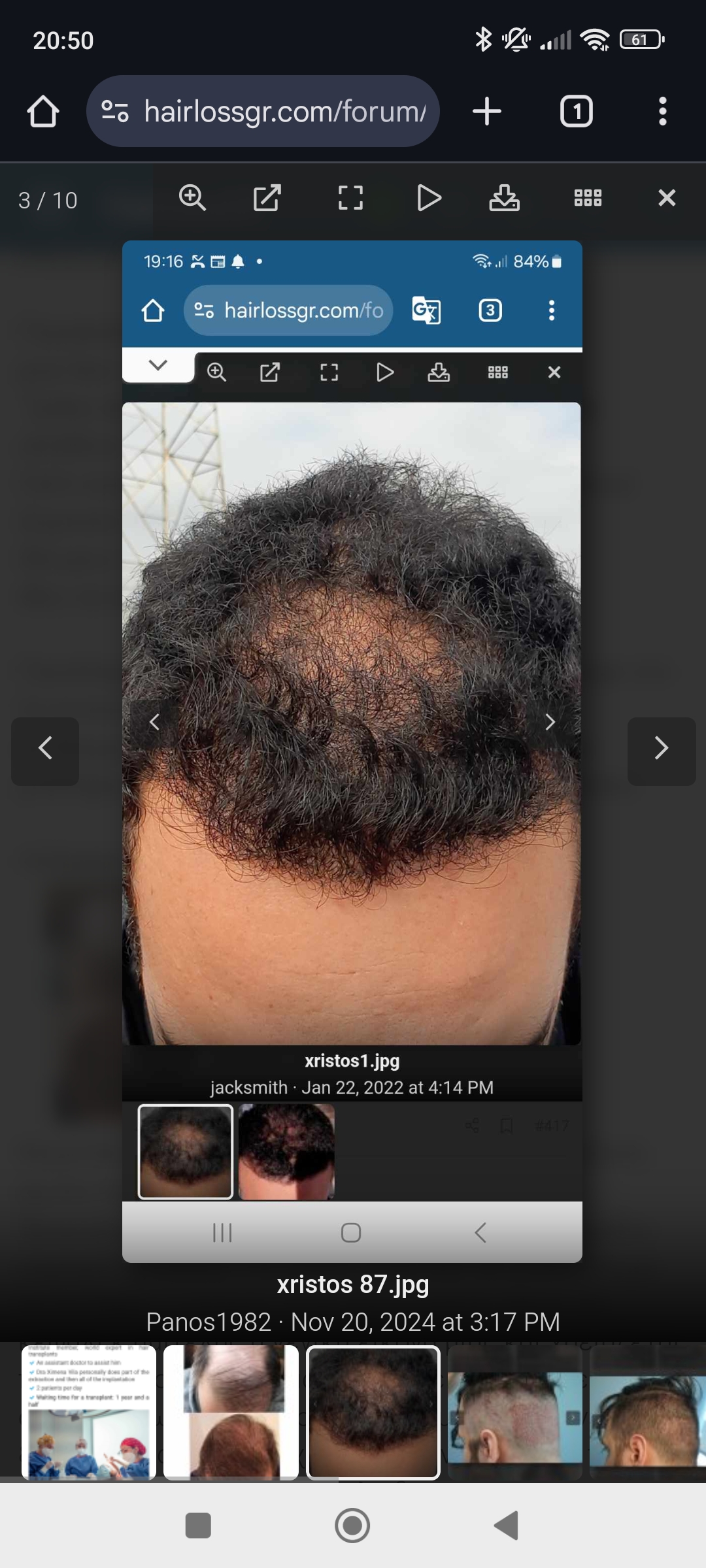706x1568 pixels.
Task: Download the current image
Action: tap(504, 198)
